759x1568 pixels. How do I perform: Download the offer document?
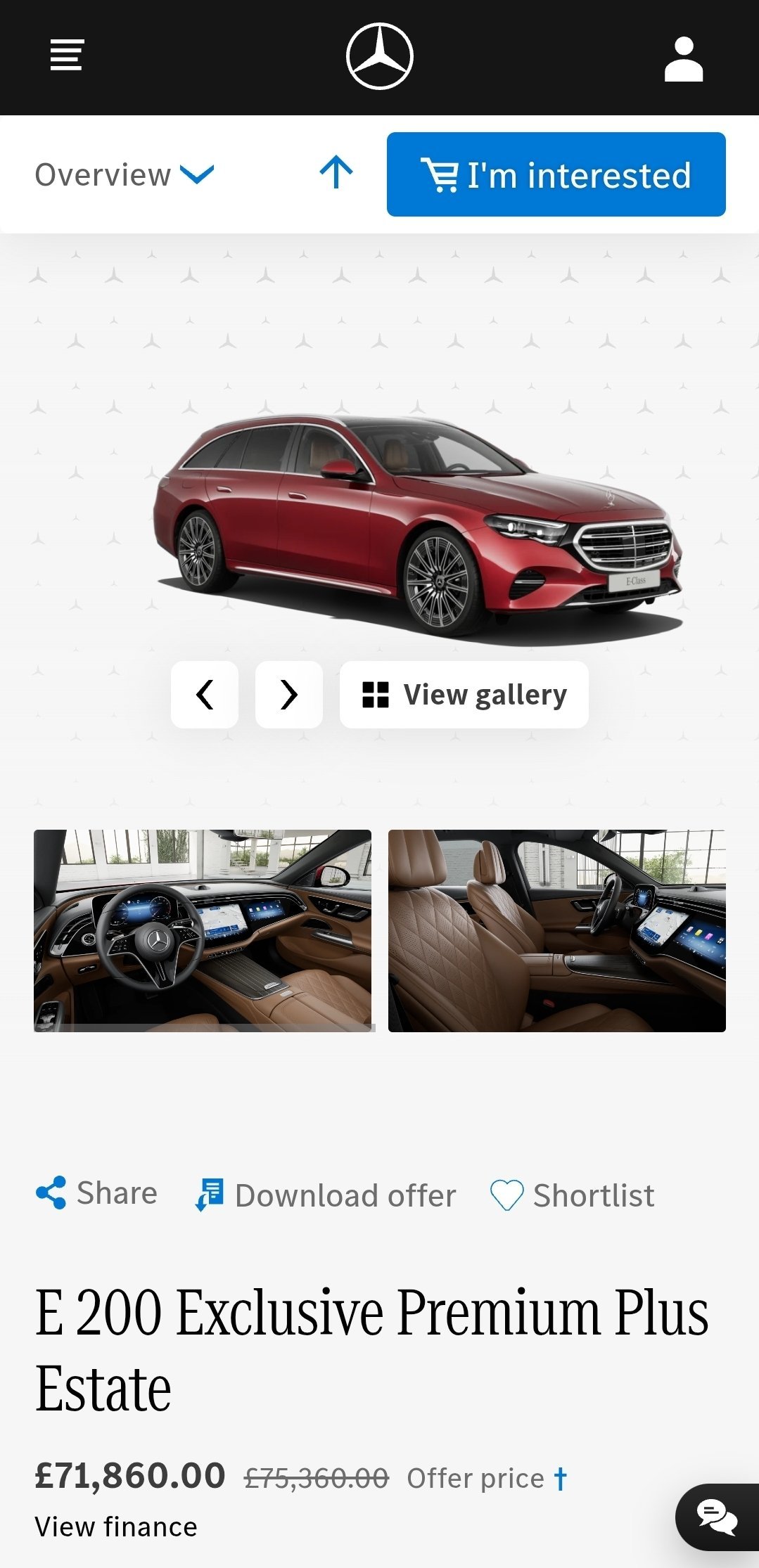click(x=326, y=1195)
